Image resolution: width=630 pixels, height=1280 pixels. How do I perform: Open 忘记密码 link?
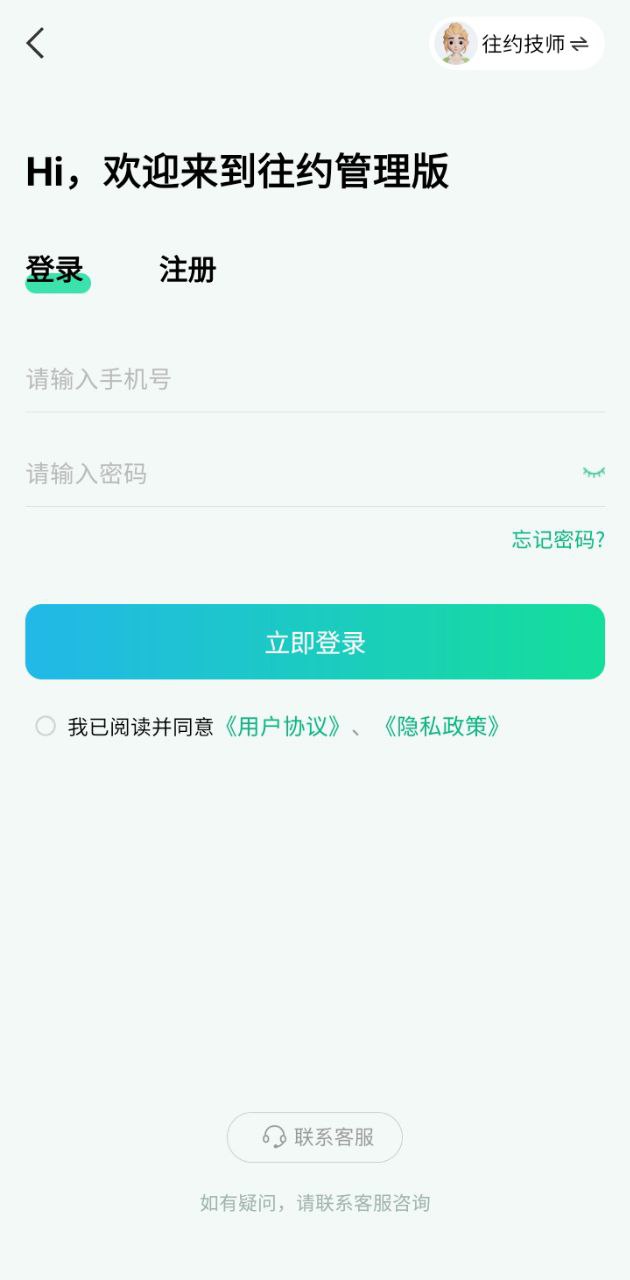coord(558,540)
